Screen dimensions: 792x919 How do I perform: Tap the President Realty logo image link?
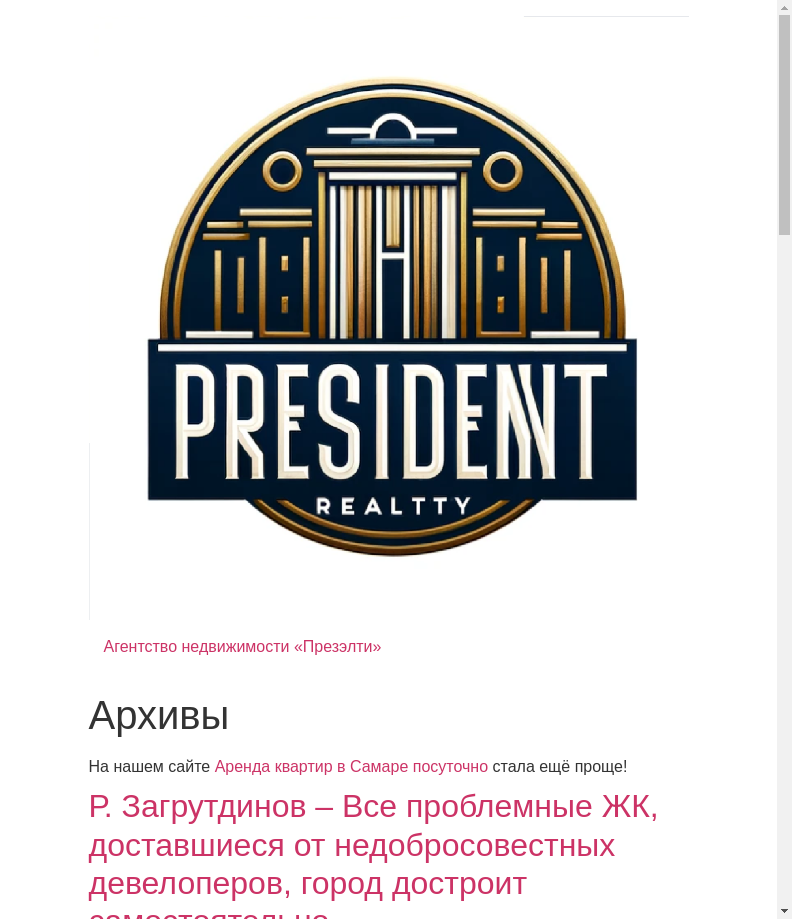click(392, 317)
